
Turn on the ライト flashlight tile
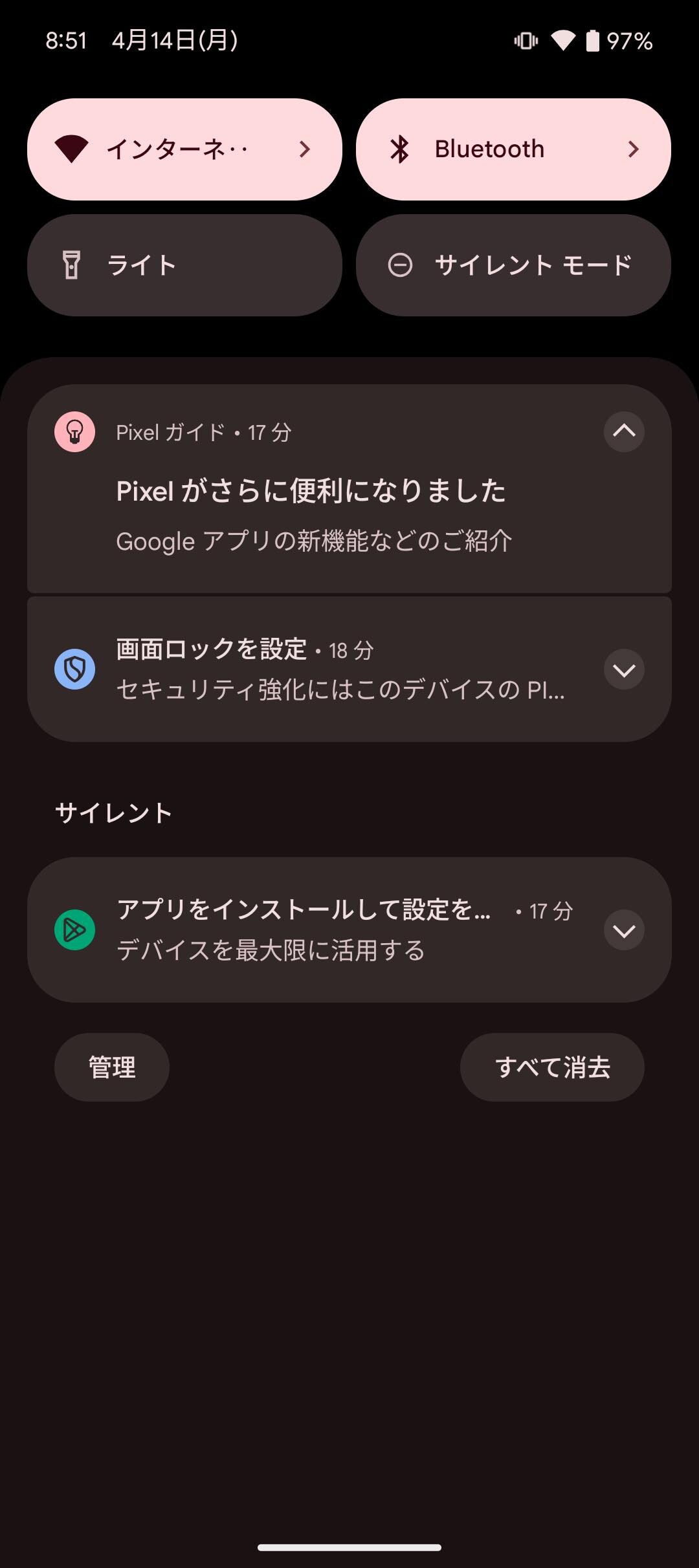184,265
